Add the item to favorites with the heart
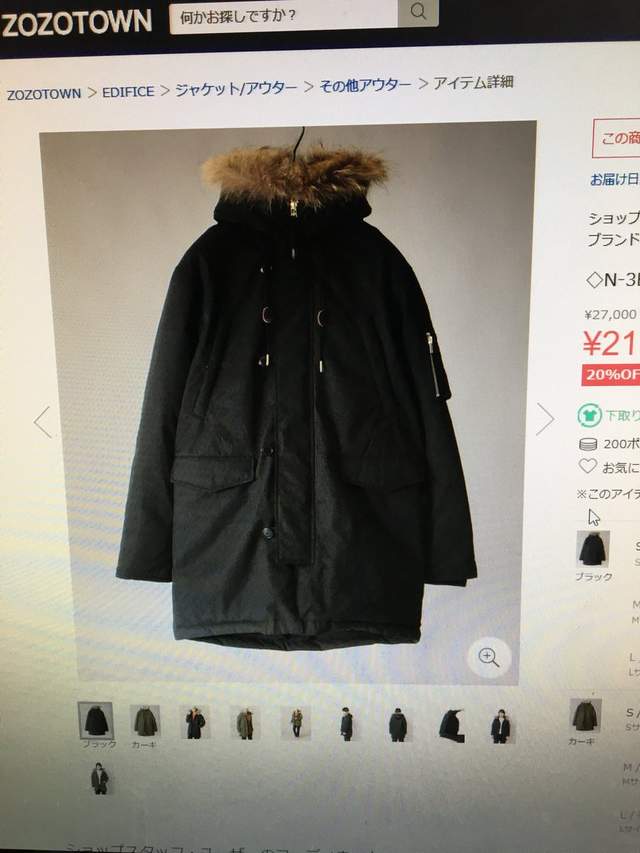640x853 pixels. [x=588, y=466]
